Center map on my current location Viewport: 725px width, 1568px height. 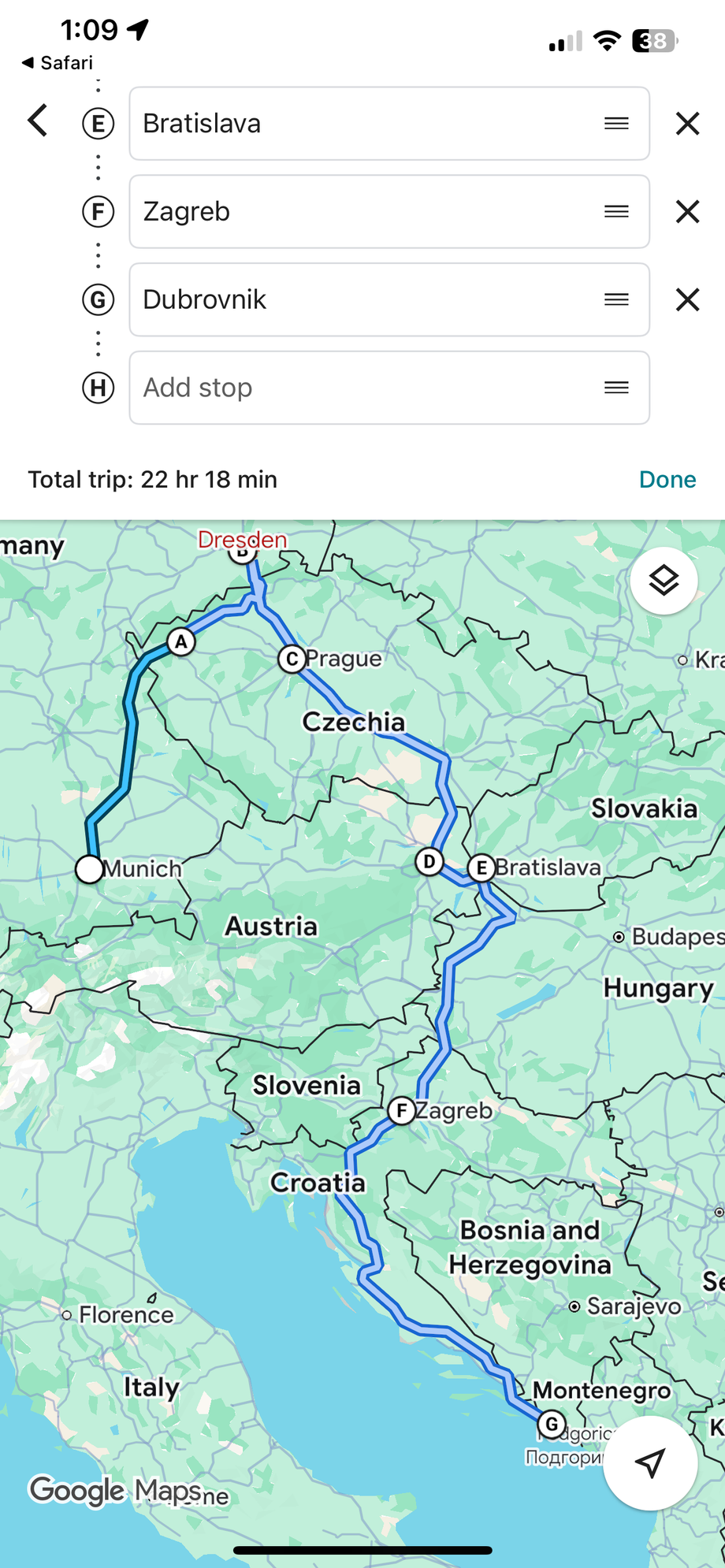tap(650, 1462)
